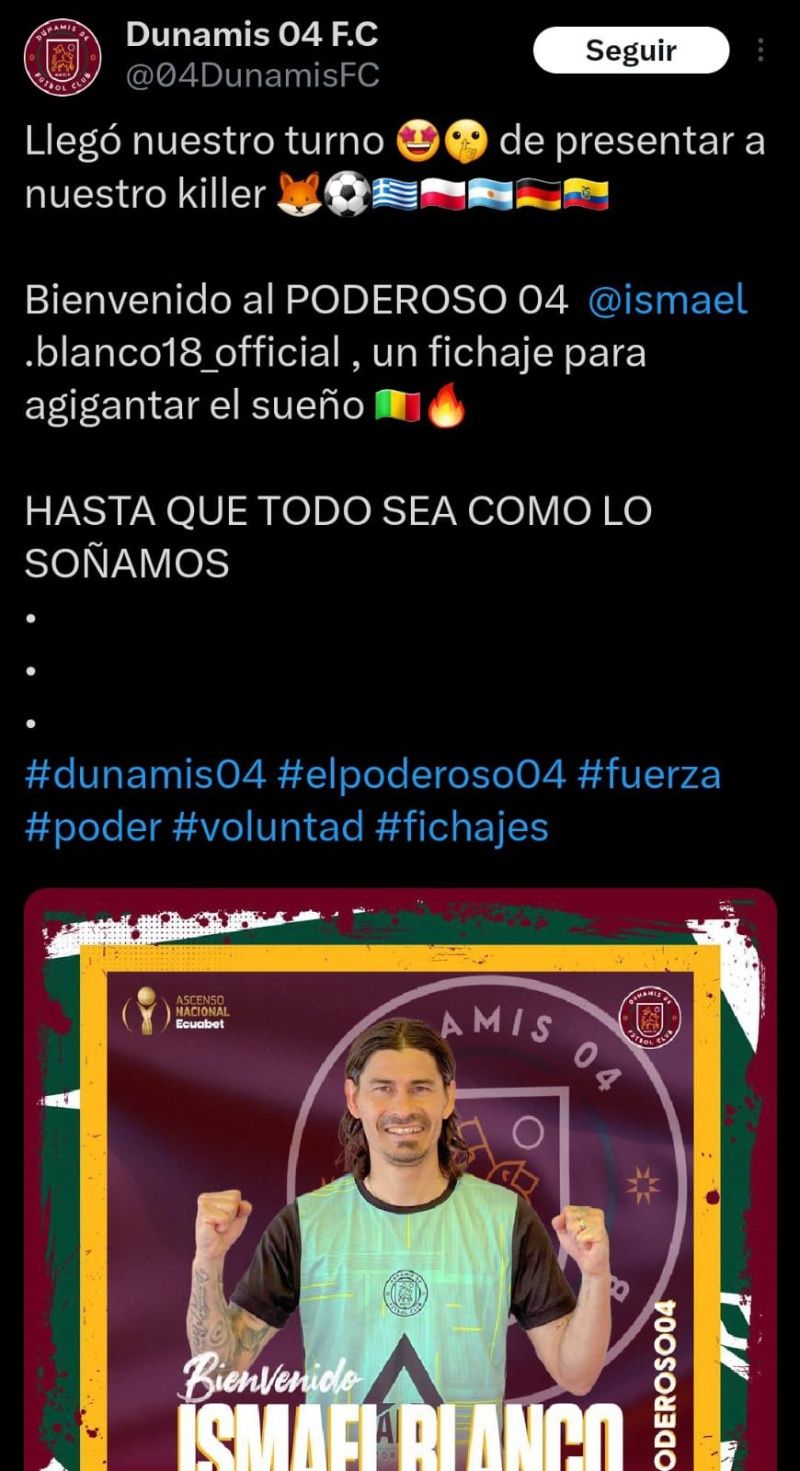Image resolution: width=800 pixels, height=1471 pixels.
Task: Open the @ismael mention link
Action: [x=667, y=301]
